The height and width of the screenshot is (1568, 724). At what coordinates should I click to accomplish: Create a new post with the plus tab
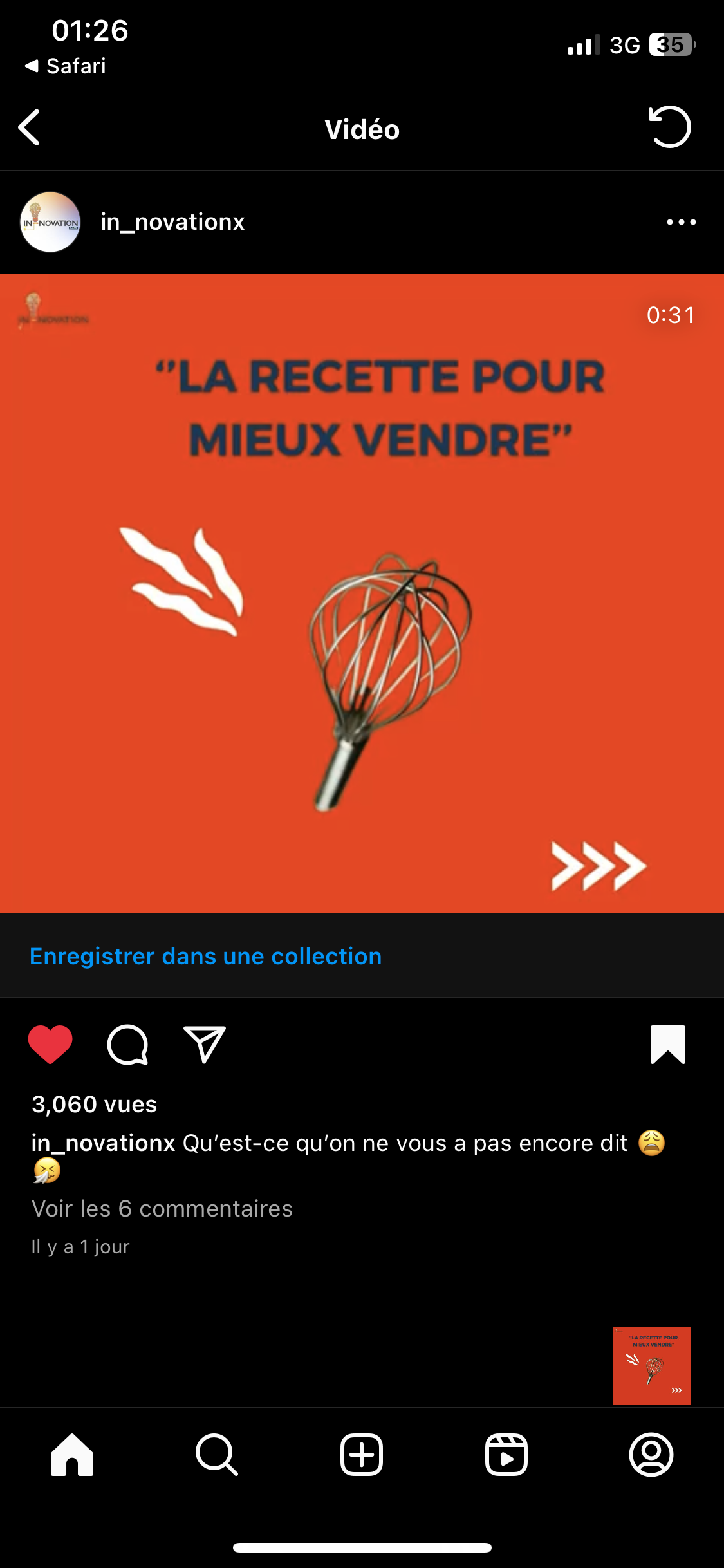[x=362, y=1455]
